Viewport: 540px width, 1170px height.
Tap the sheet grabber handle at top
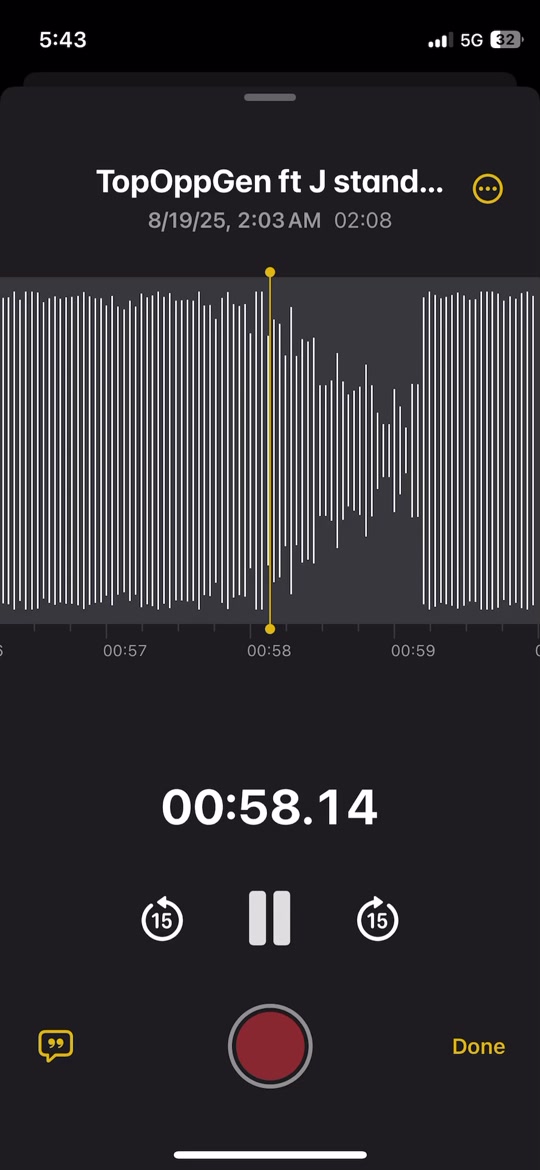click(x=270, y=97)
